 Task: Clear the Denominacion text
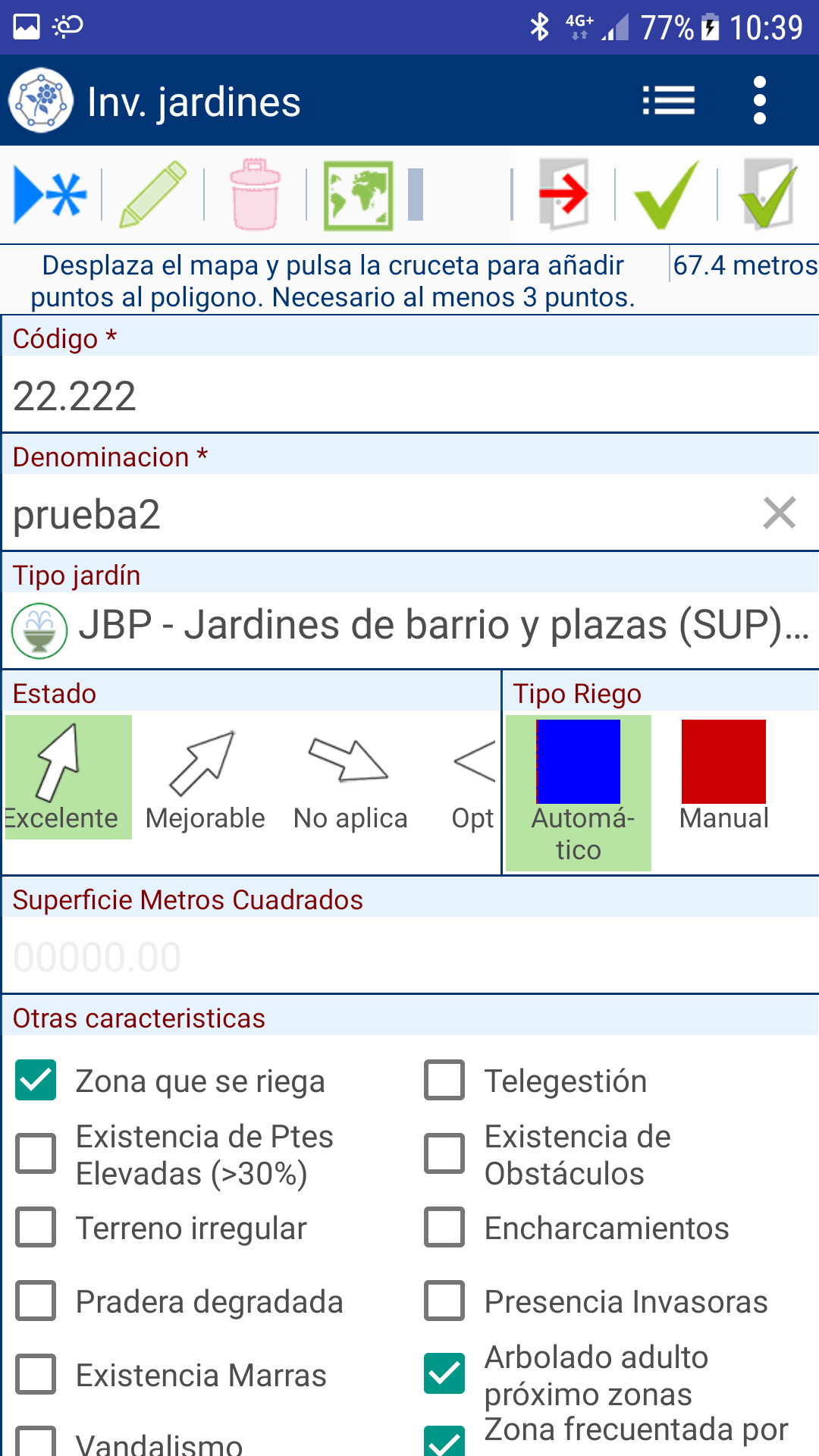tap(780, 513)
